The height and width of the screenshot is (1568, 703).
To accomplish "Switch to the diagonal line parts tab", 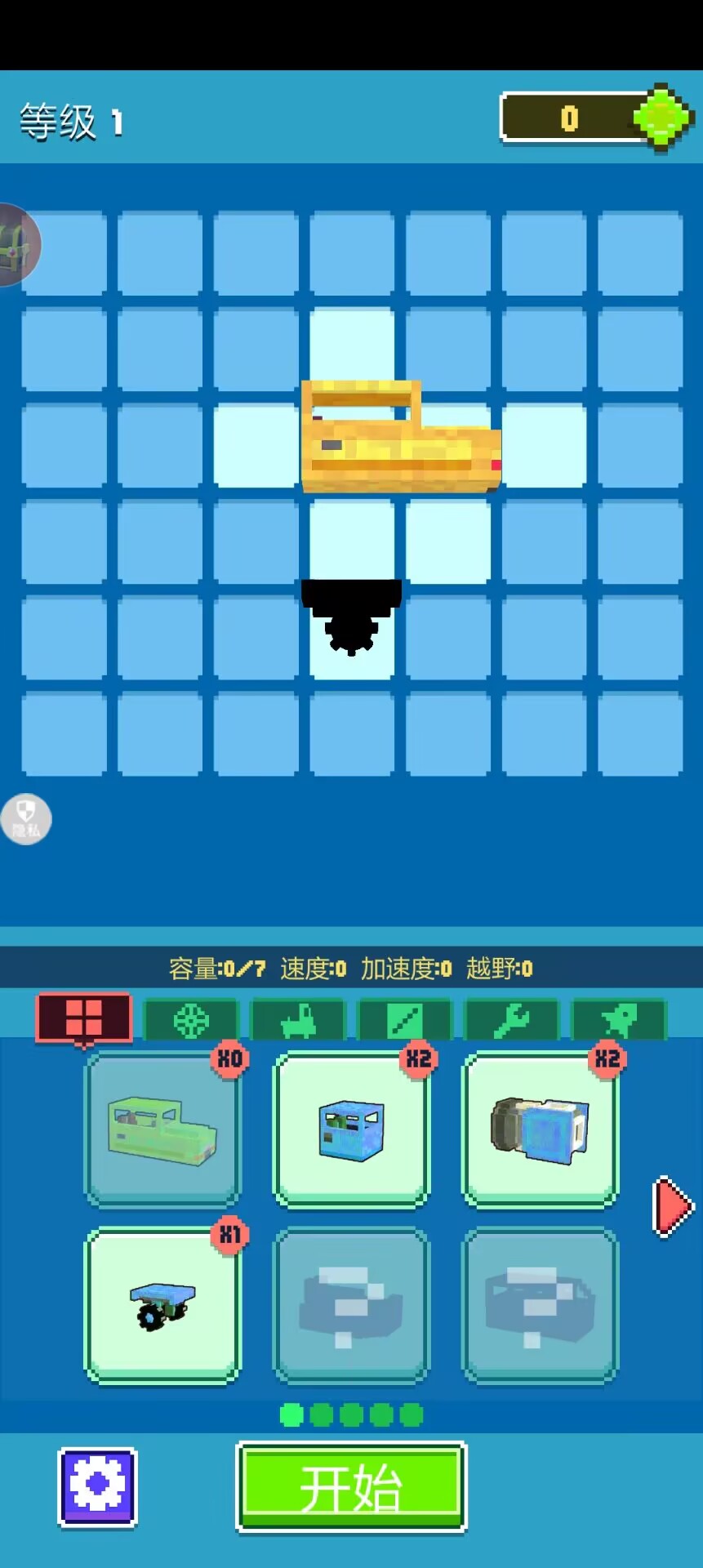I will (x=405, y=1021).
